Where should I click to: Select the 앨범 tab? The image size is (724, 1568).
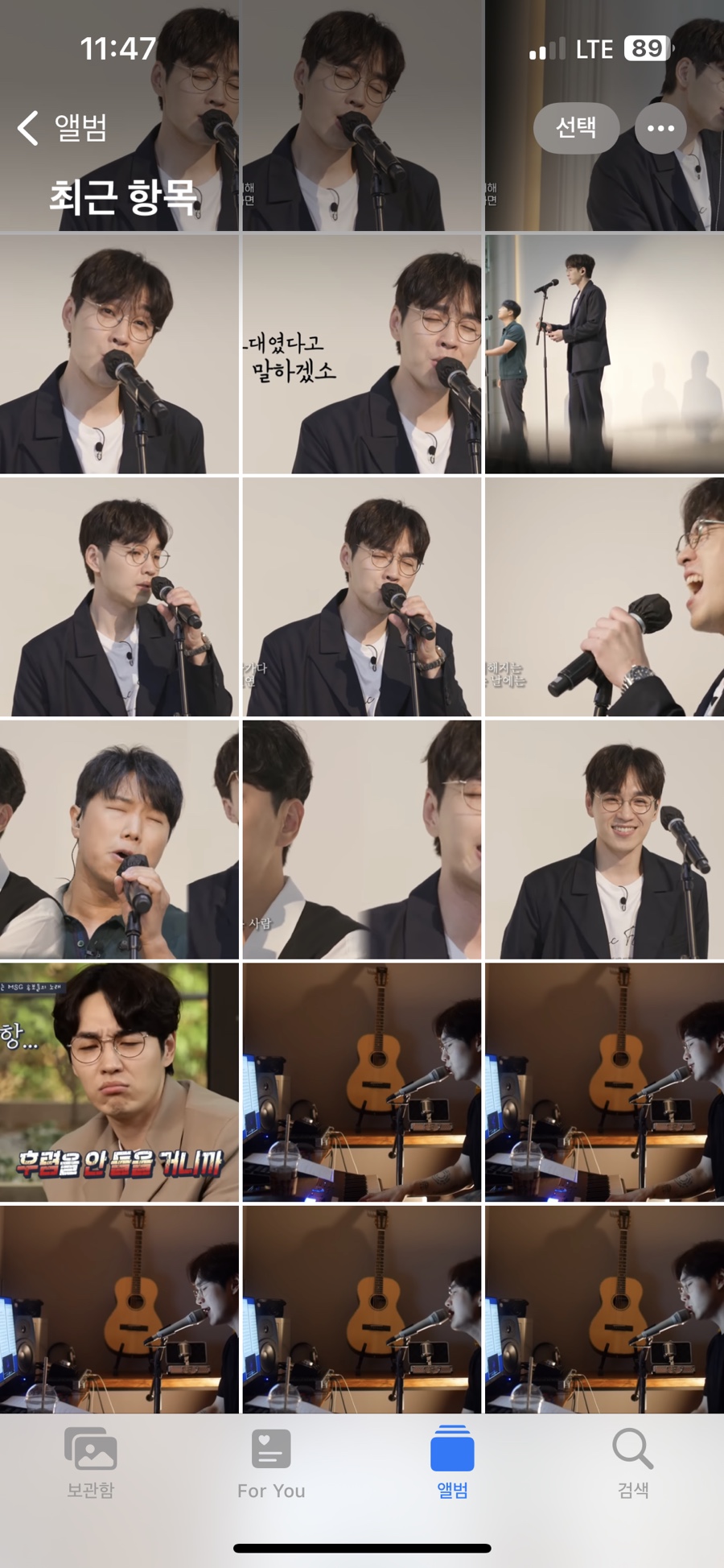[452, 1465]
